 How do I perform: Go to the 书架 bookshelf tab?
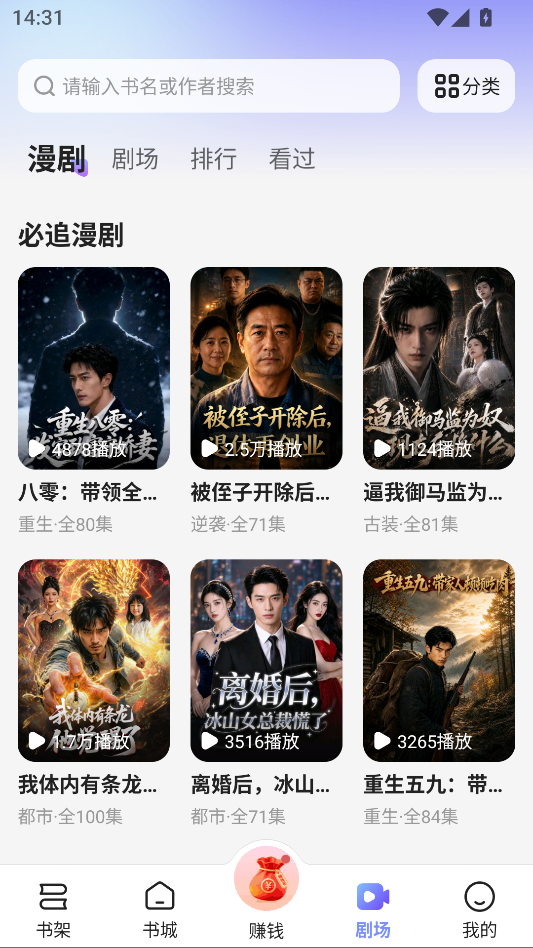(x=53, y=909)
